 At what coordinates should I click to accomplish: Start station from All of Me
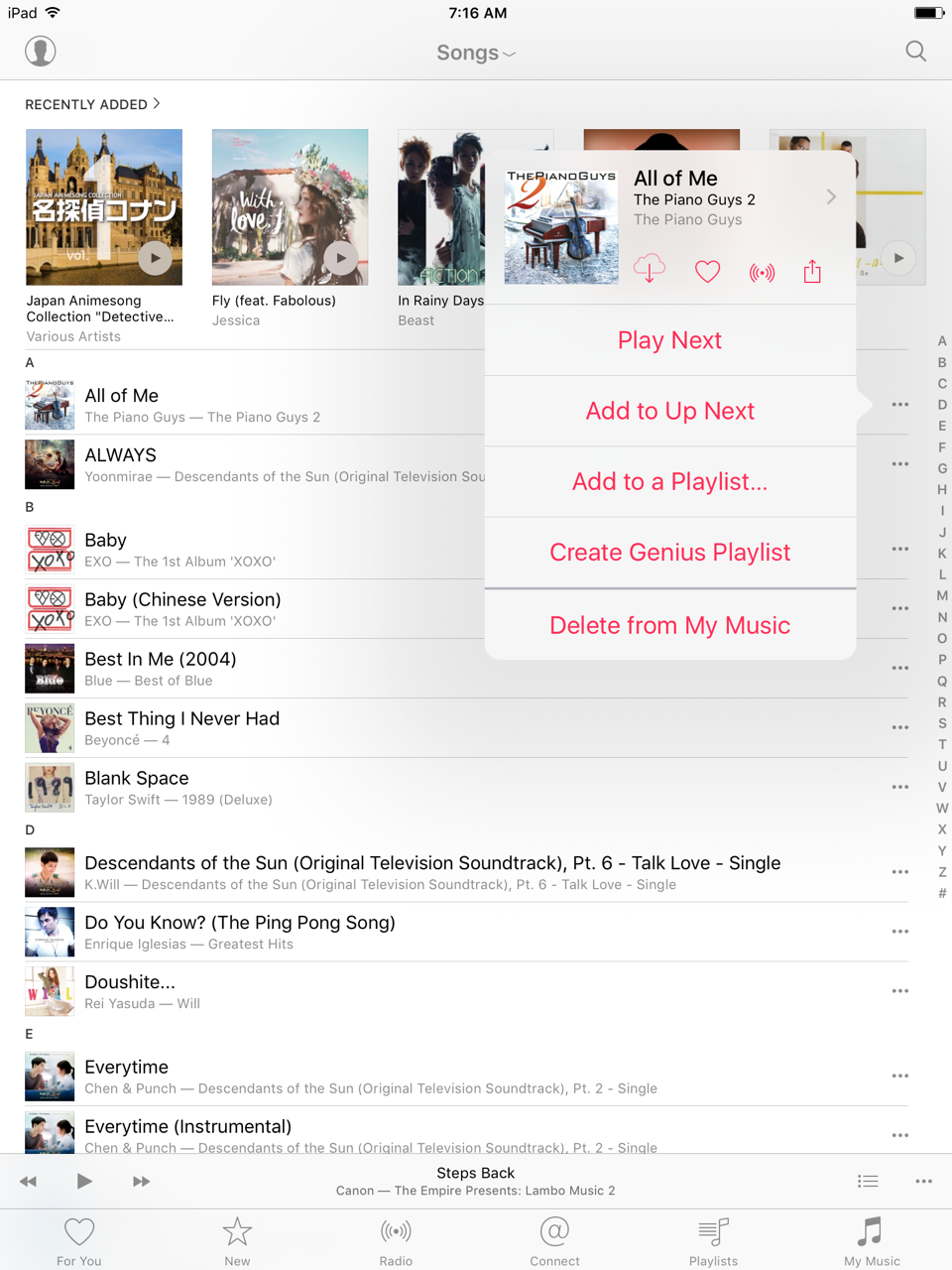pyautogui.click(x=762, y=272)
